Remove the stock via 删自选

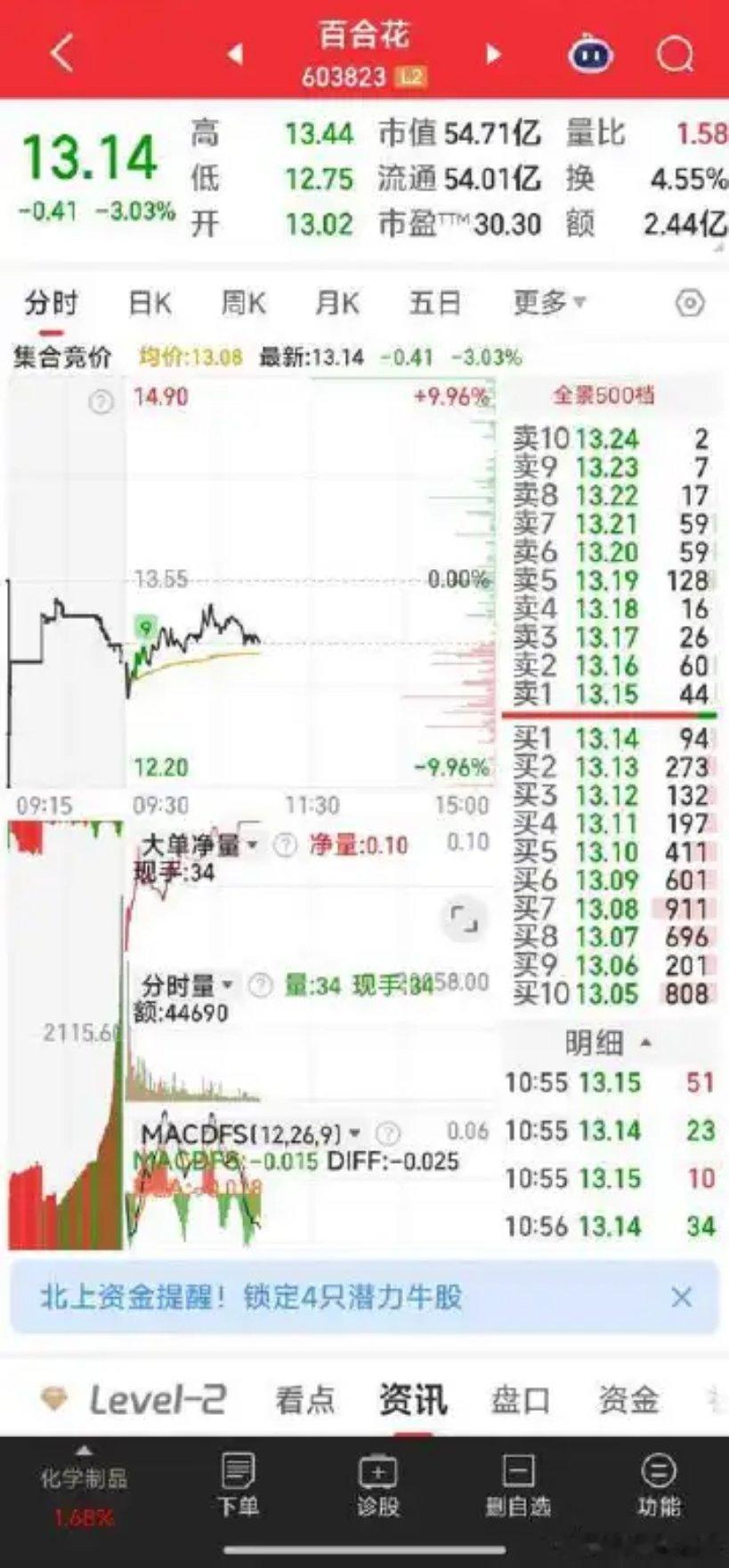tap(518, 1485)
